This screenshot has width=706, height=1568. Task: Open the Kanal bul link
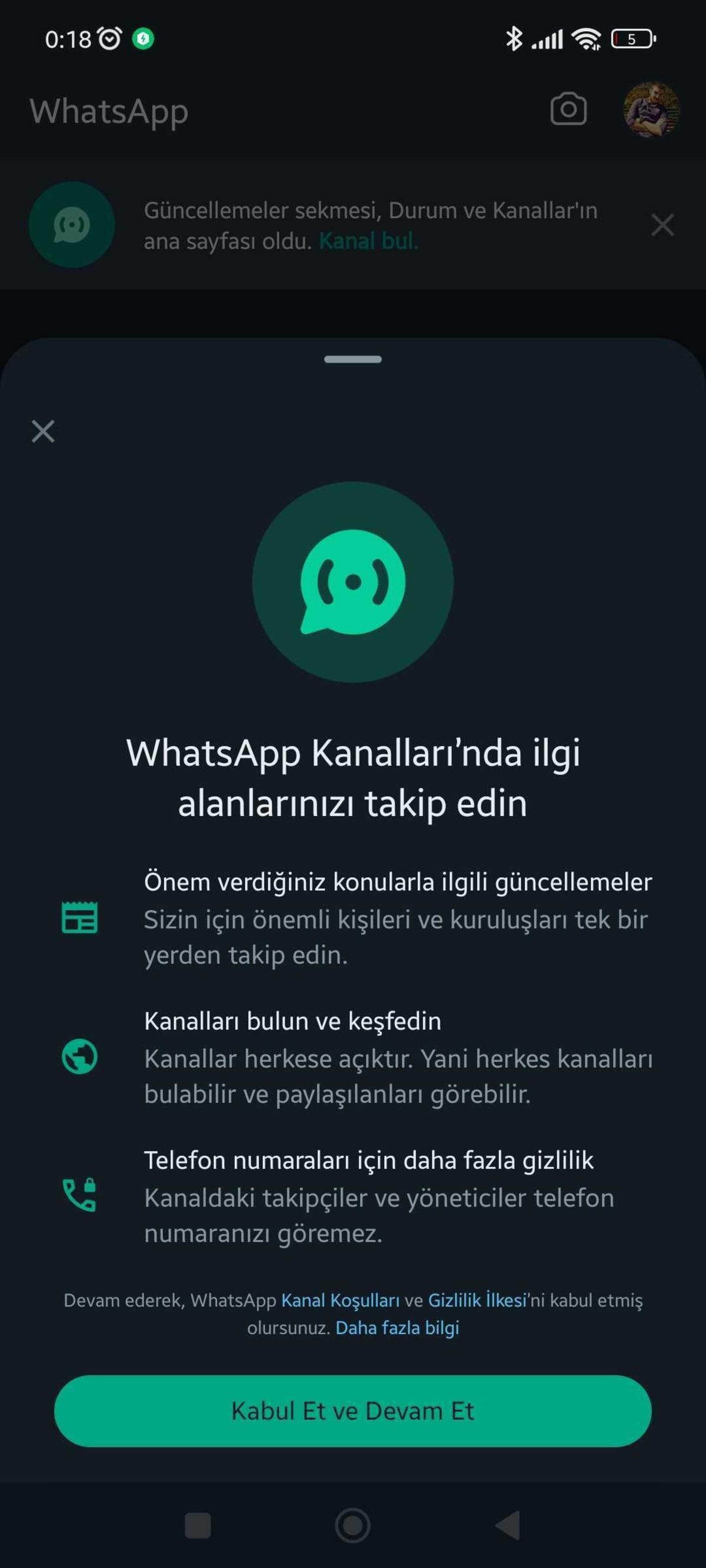point(368,240)
